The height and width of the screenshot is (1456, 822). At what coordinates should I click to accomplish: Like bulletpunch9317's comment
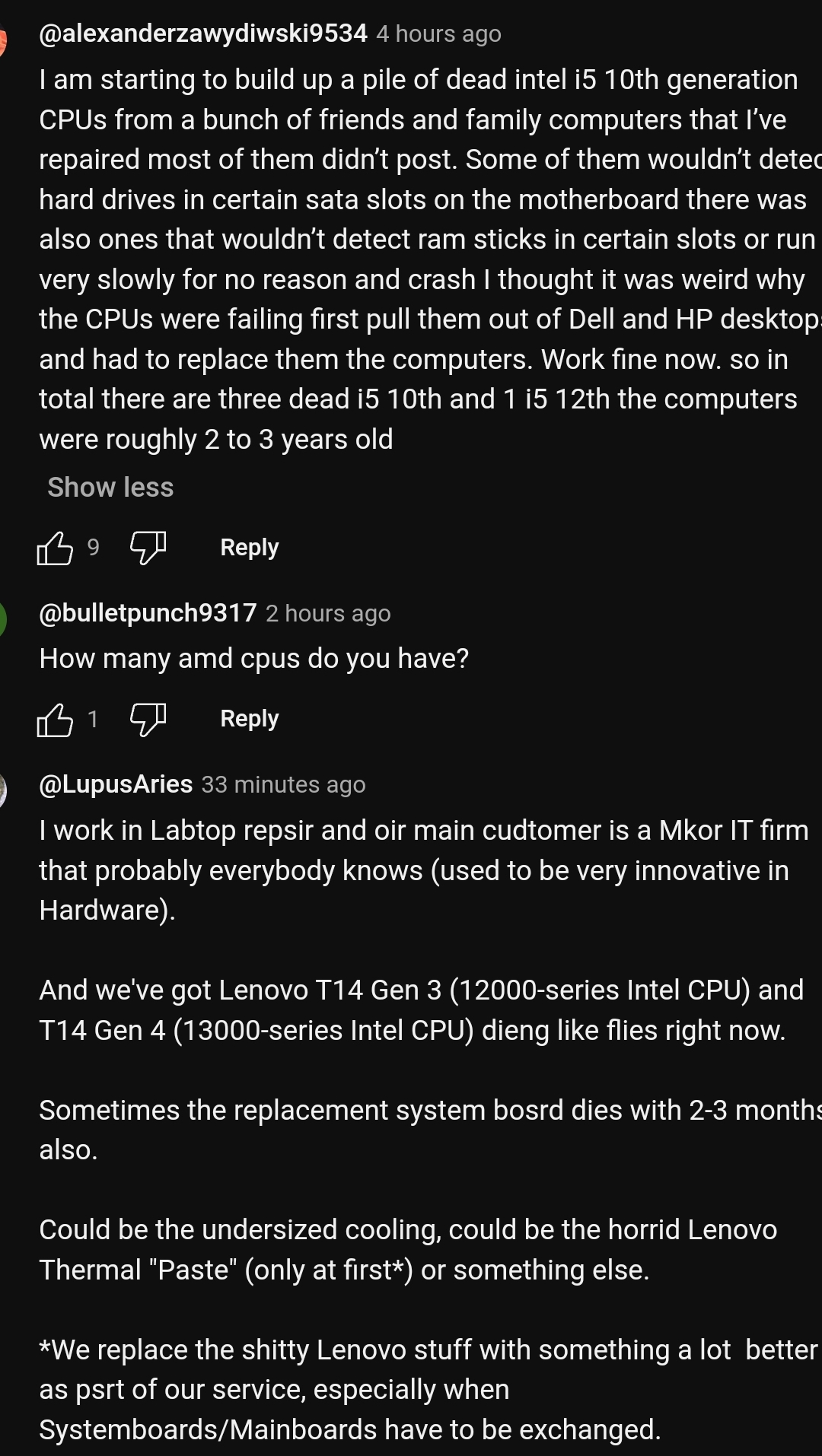(x=55, y=719)
